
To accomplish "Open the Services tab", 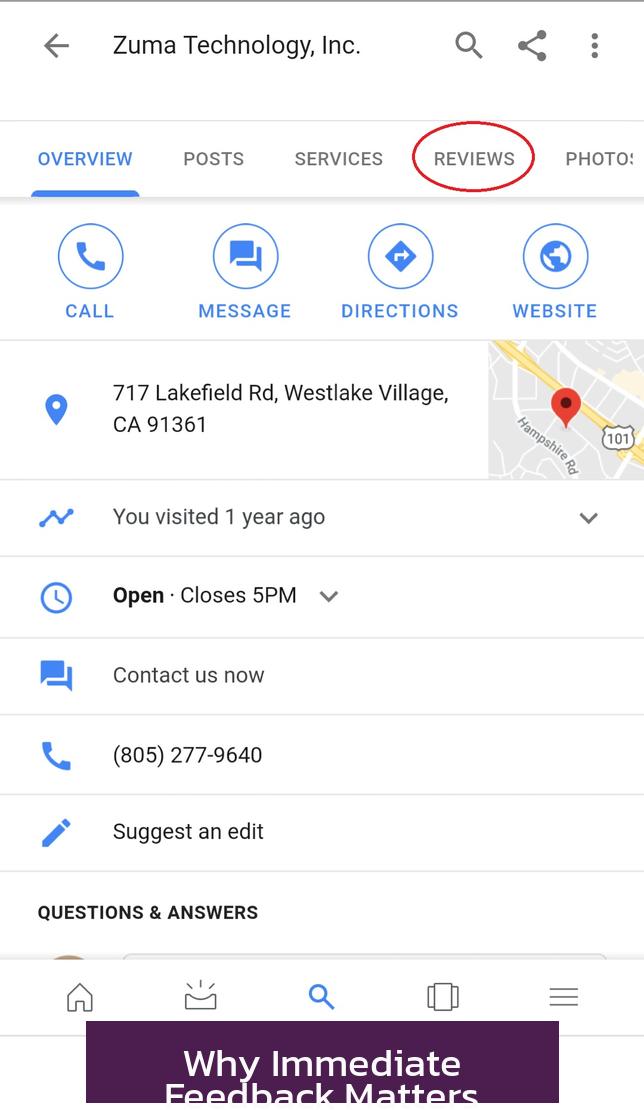I will [338, 159].
